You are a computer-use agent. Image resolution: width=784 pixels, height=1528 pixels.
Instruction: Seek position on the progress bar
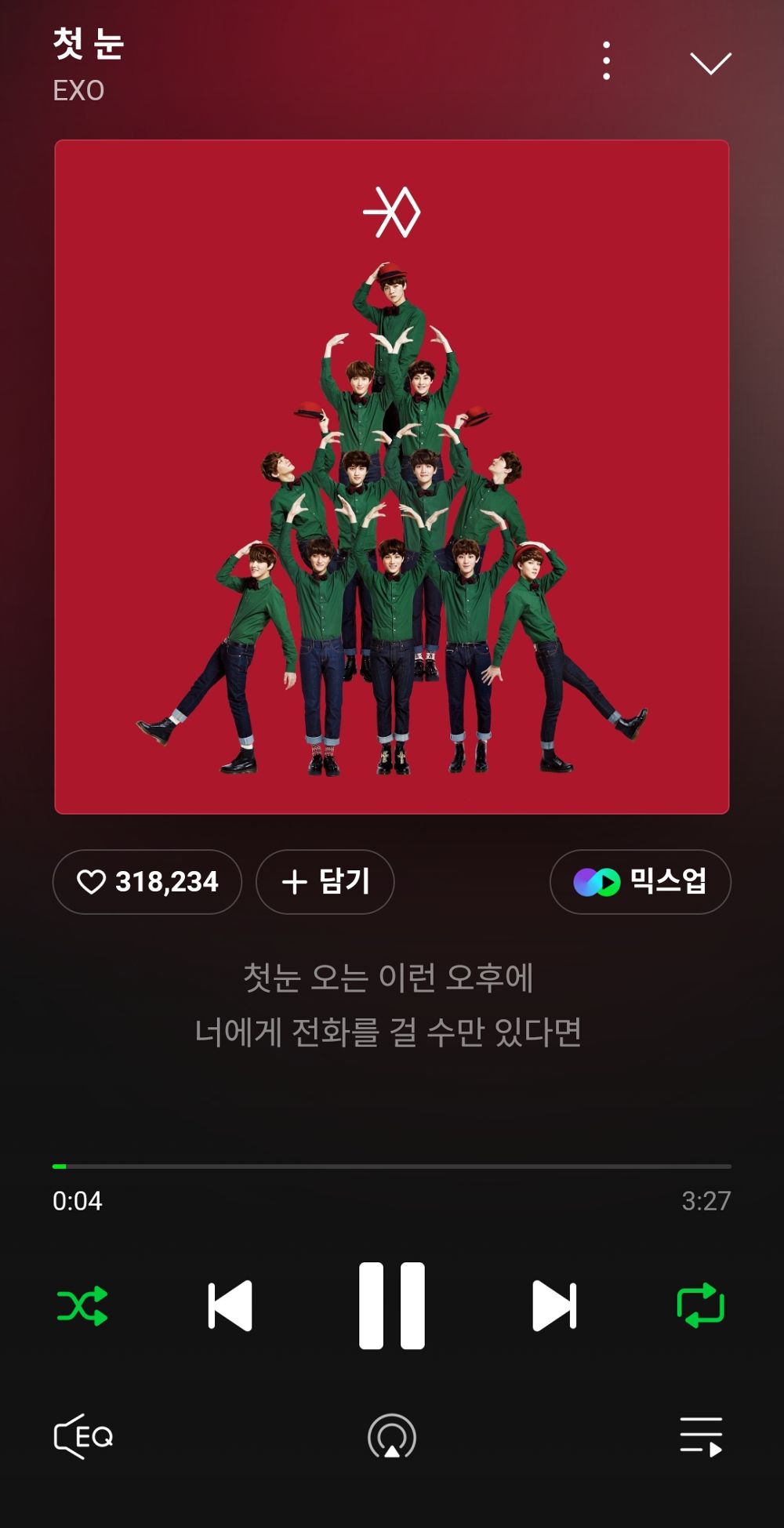[x=392, y=1167]
